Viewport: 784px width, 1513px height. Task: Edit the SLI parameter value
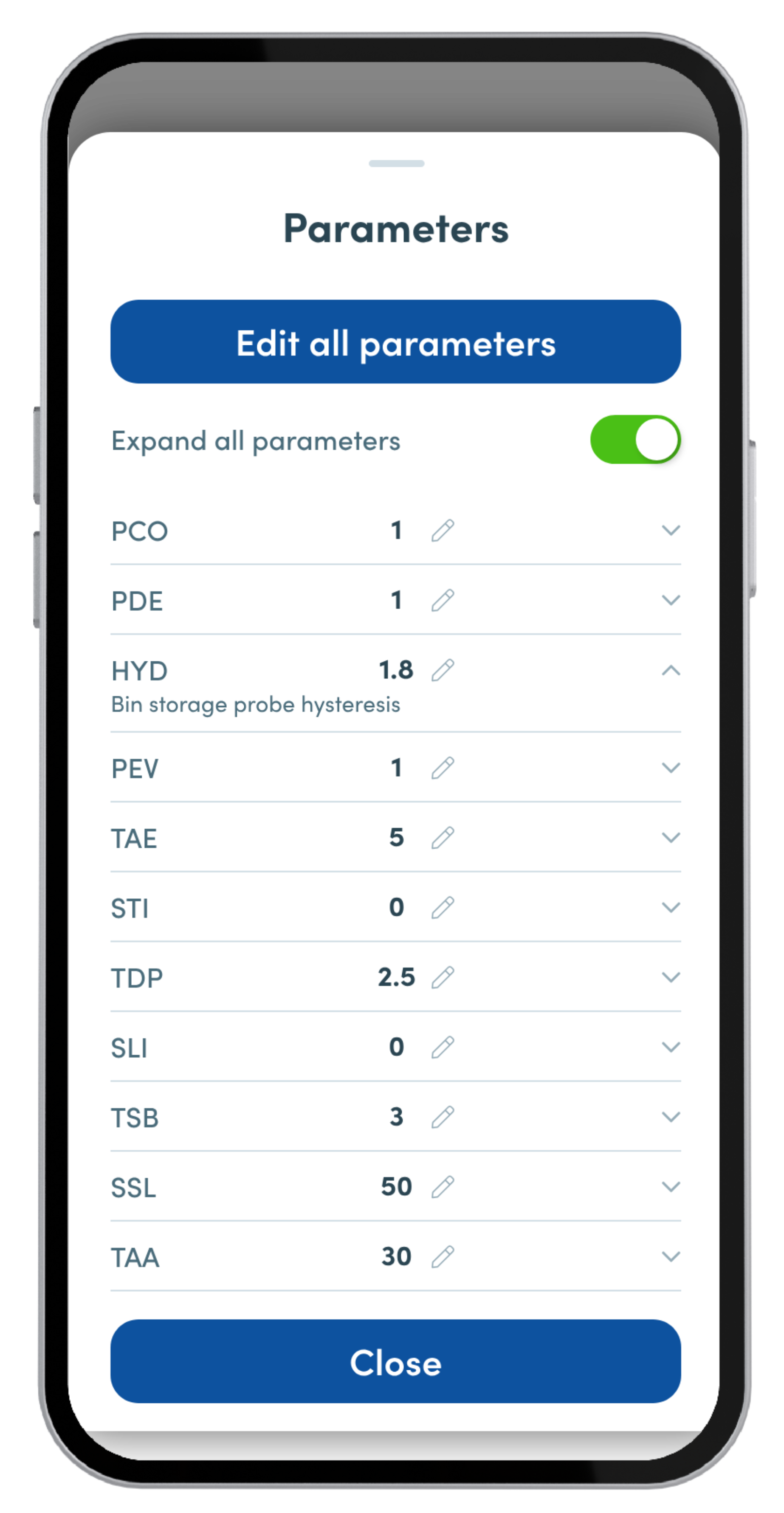443,1047
